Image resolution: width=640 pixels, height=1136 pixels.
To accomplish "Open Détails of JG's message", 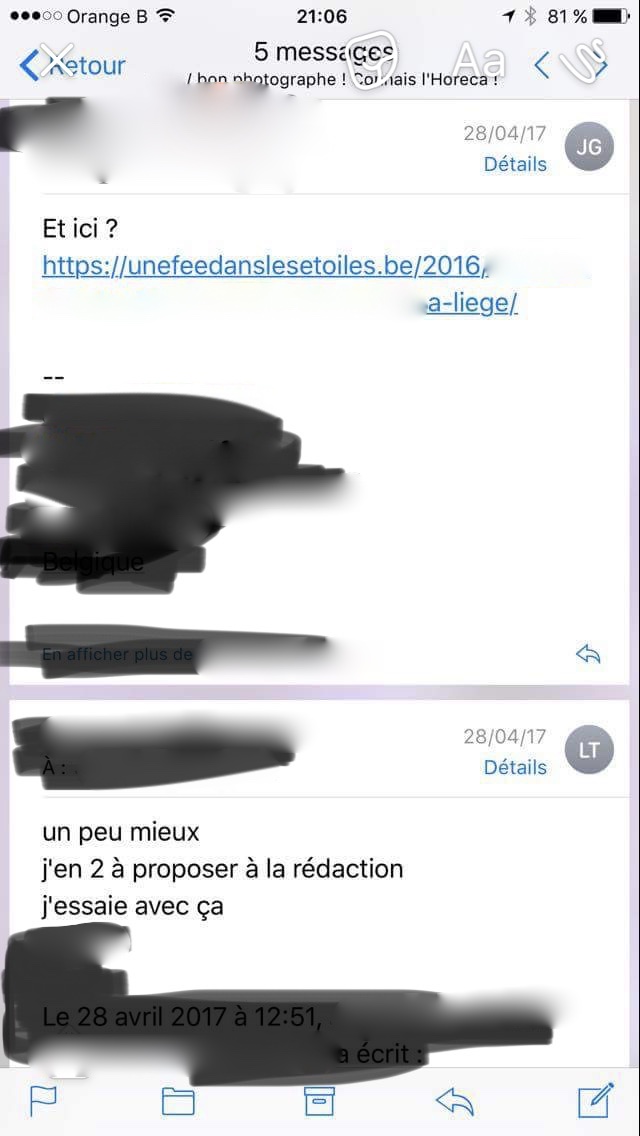I will pyautogui.click(x=515, y=164).
